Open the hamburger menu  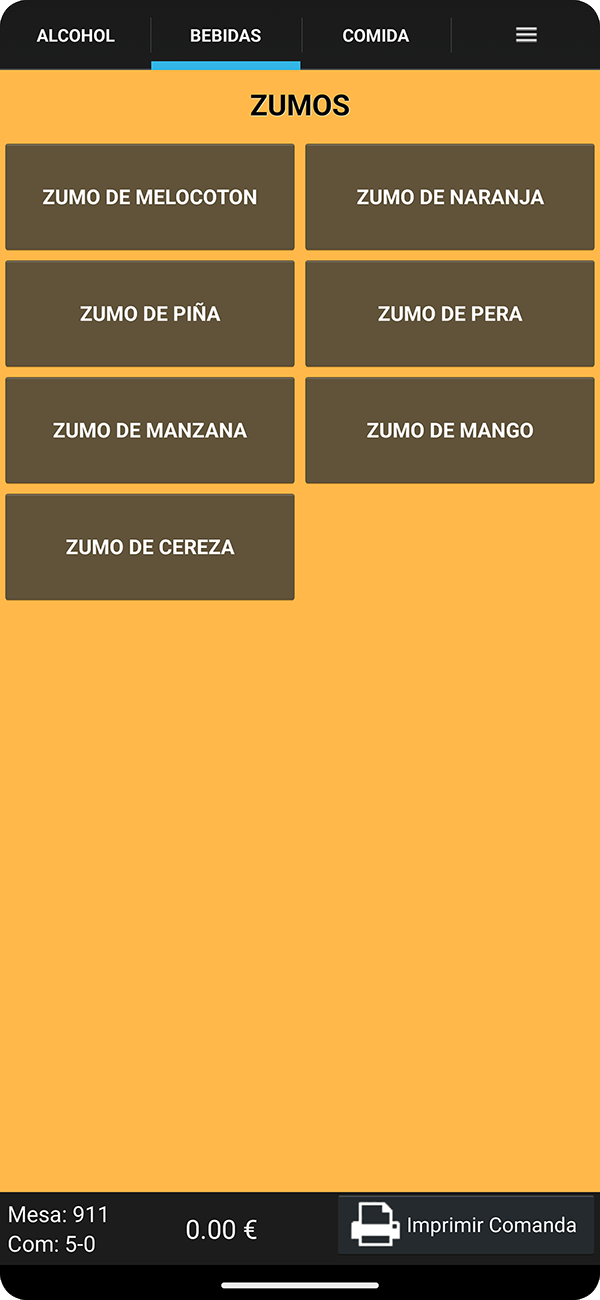point(526,35)
